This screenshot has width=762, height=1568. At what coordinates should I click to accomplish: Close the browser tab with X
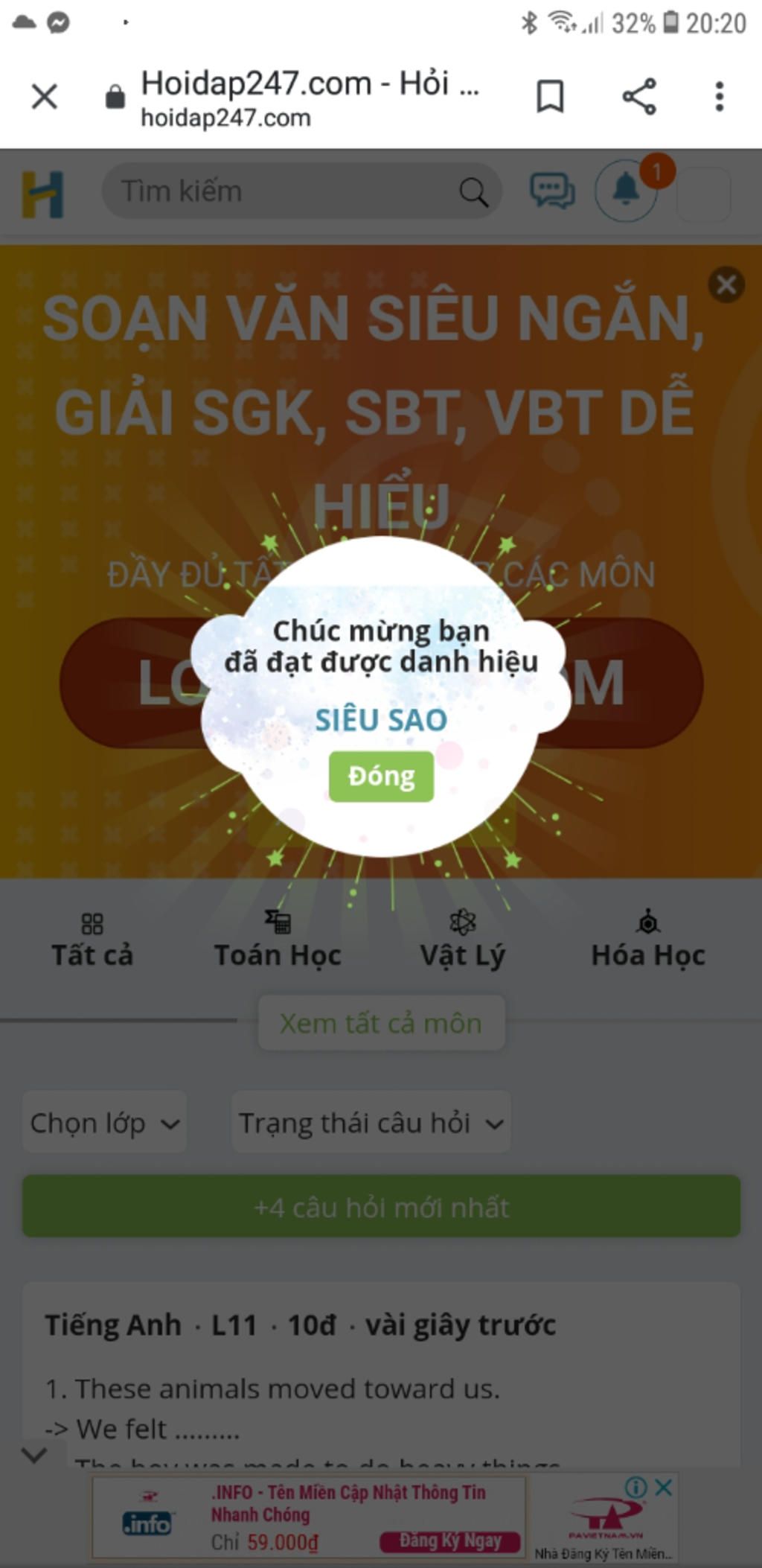tap(45, 97)
